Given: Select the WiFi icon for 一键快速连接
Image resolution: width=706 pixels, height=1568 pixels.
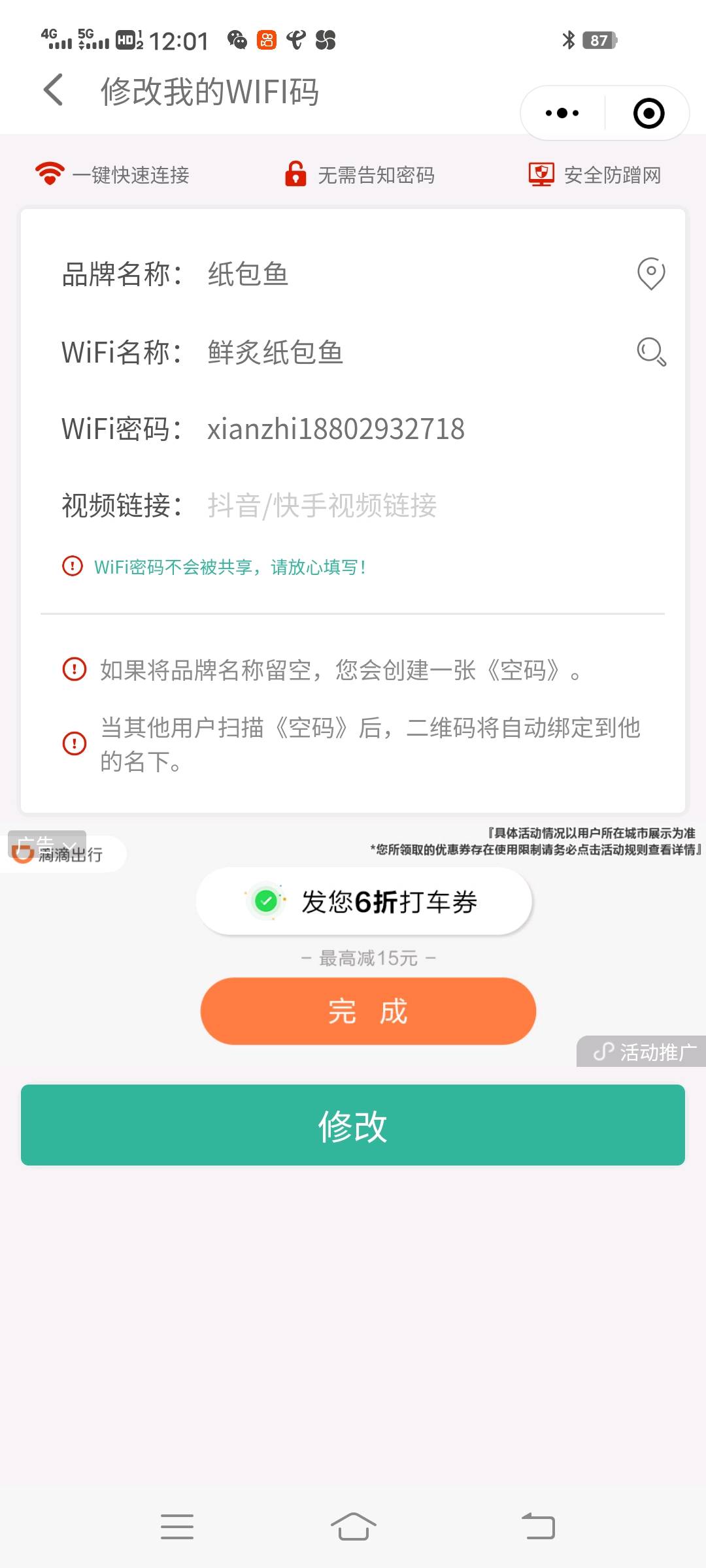Looking at the screenshot, I should 47,174.
